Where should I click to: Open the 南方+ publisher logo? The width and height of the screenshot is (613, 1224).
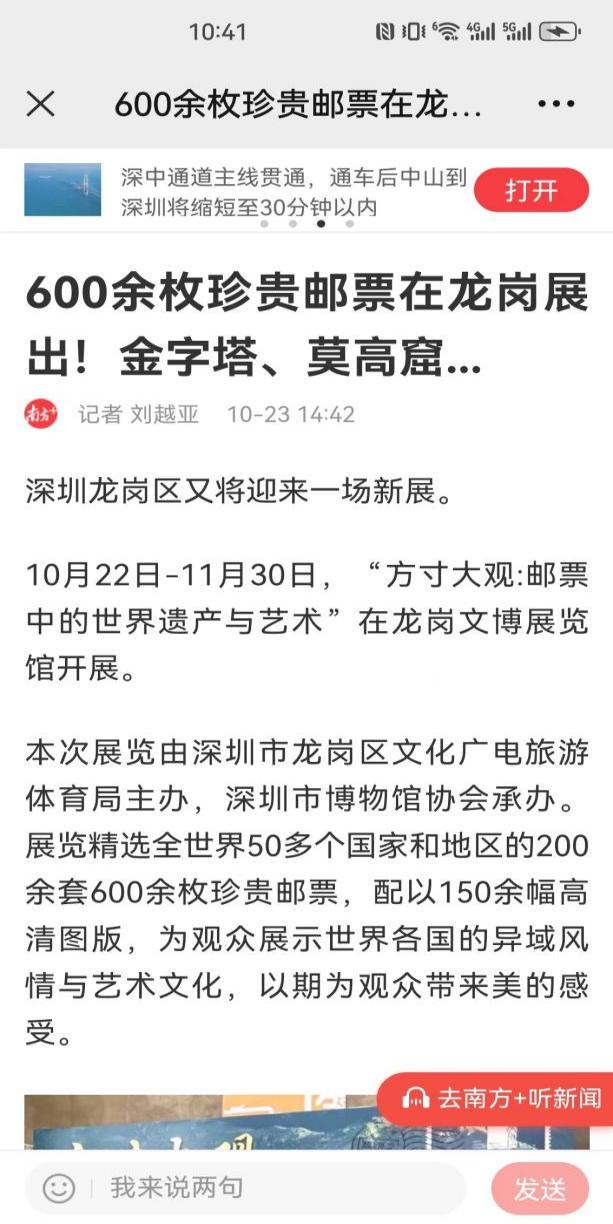(x=42, y=413)
